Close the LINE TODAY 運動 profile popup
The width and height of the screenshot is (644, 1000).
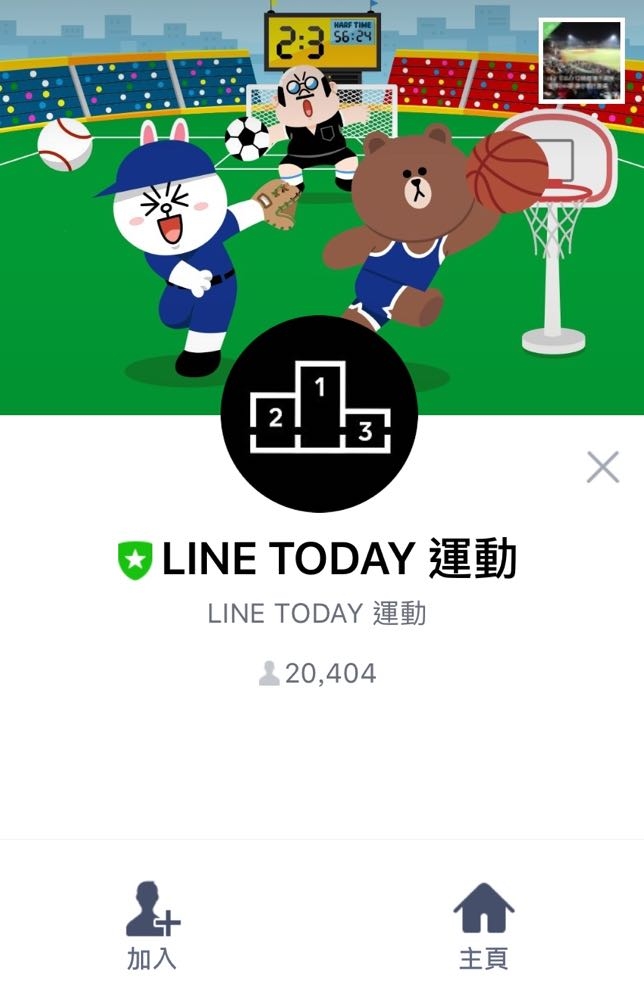click(x=602, y=467)
